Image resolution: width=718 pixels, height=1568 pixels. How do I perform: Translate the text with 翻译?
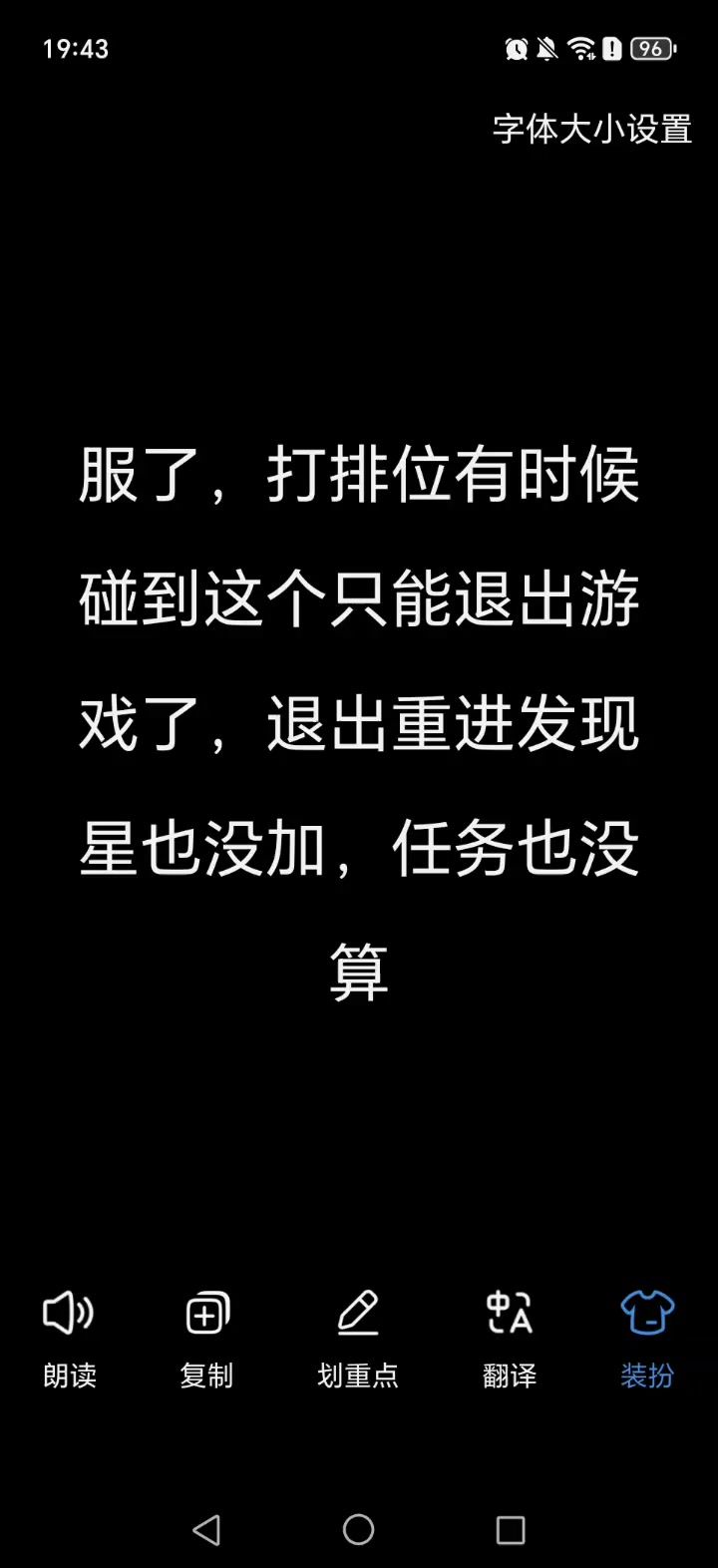pyautogui.click(x=509, y=1337)
